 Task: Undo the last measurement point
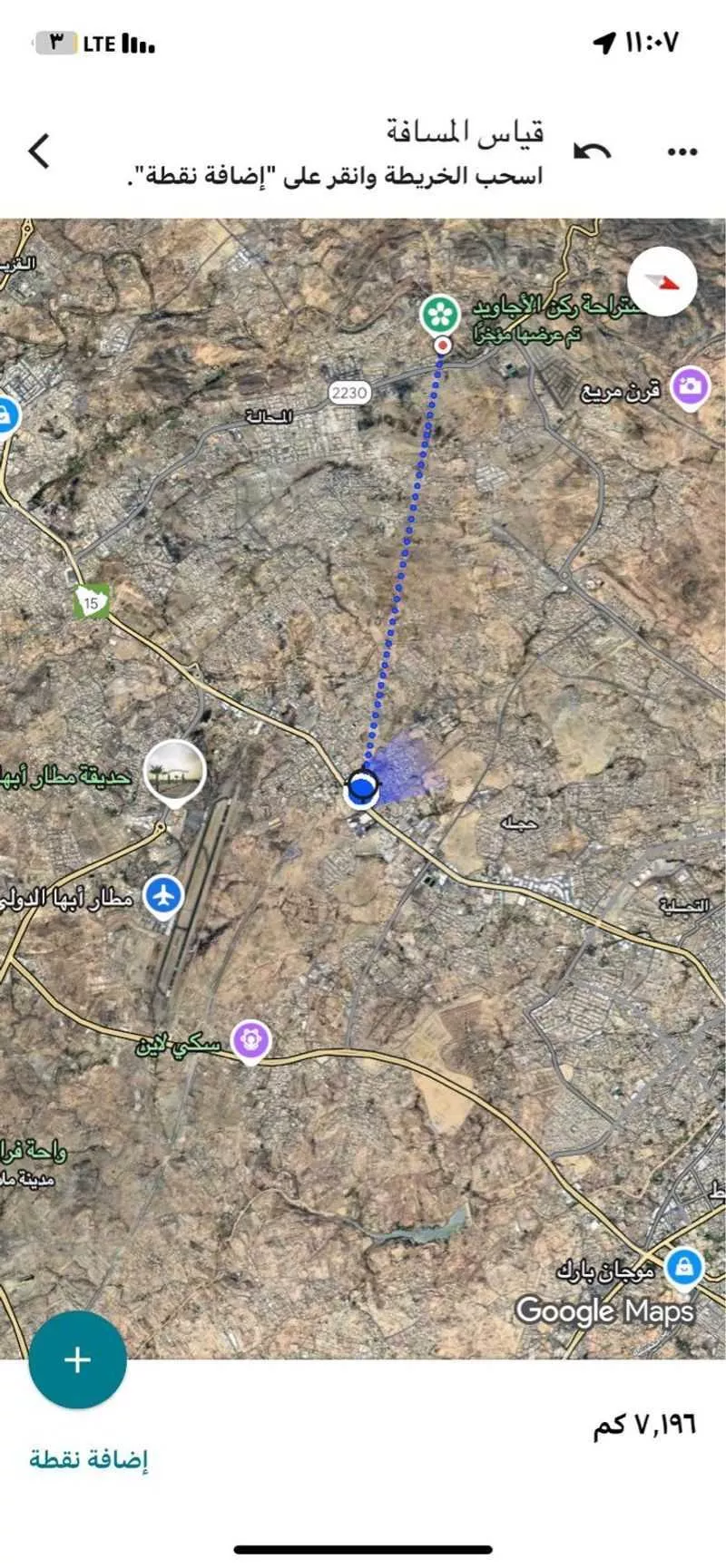coord(593,152)
